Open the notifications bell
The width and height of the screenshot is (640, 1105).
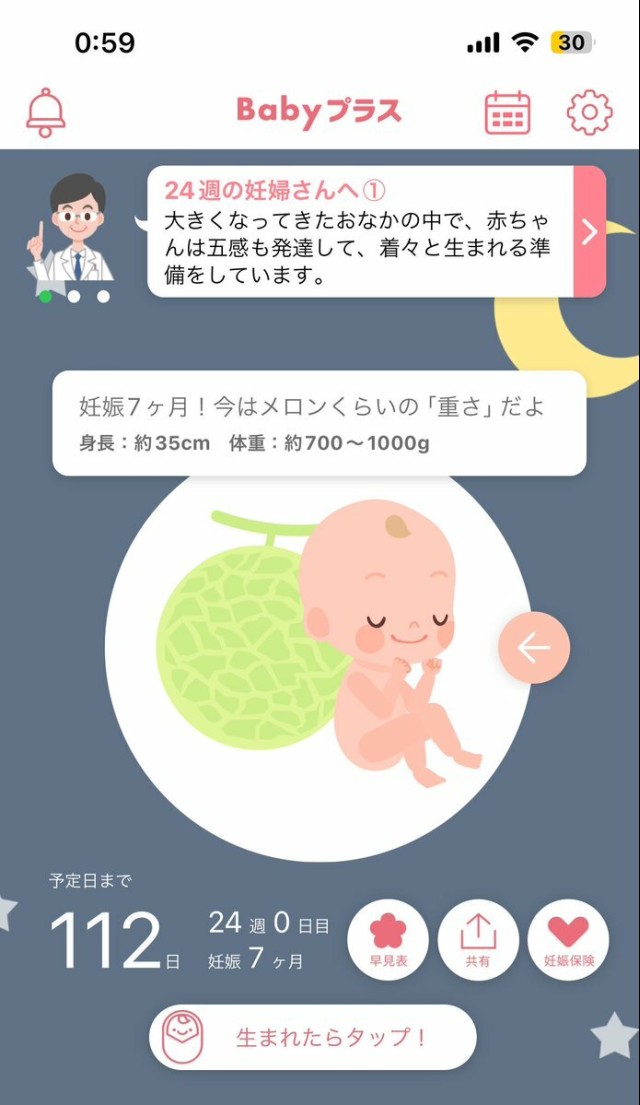[46, 112]
